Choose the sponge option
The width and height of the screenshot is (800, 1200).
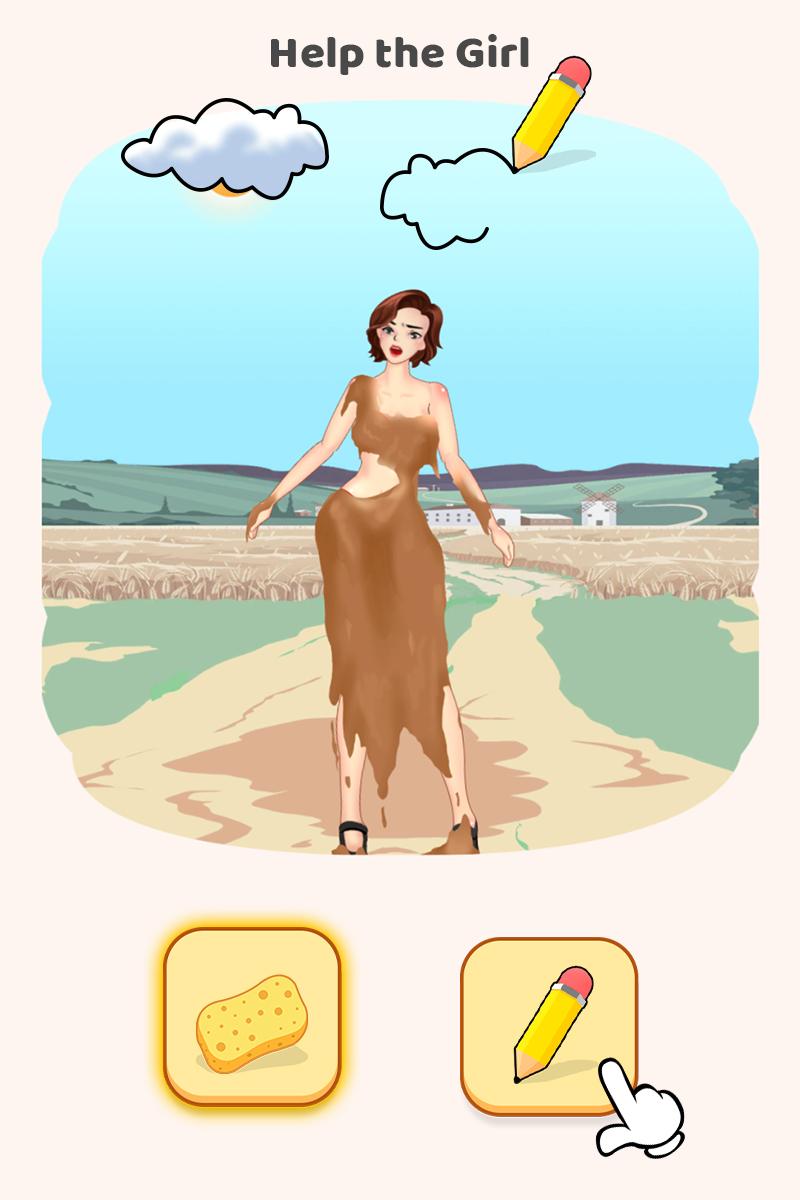click(252, 1016)
